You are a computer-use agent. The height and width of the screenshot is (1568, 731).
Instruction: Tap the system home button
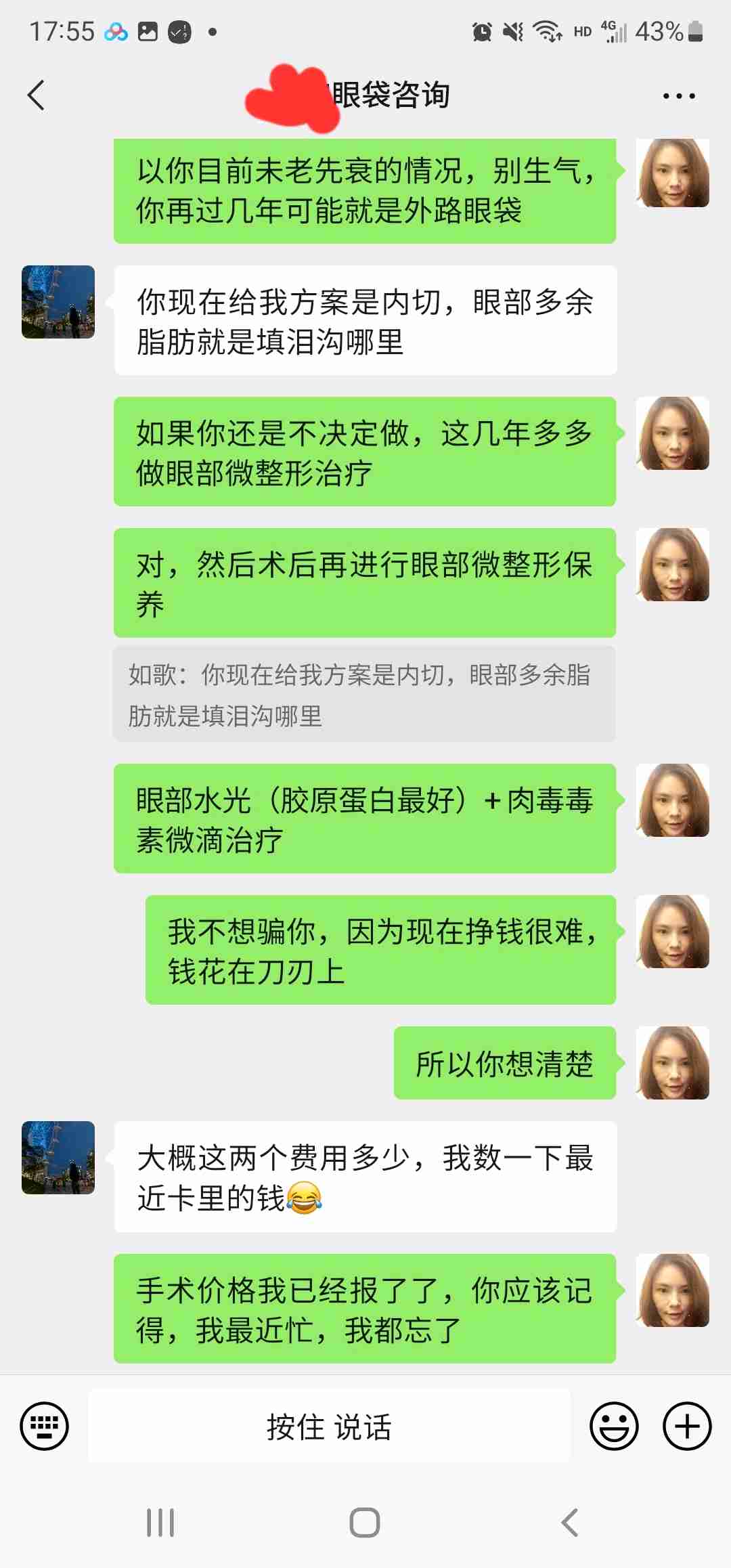(x=365, y=1523)
